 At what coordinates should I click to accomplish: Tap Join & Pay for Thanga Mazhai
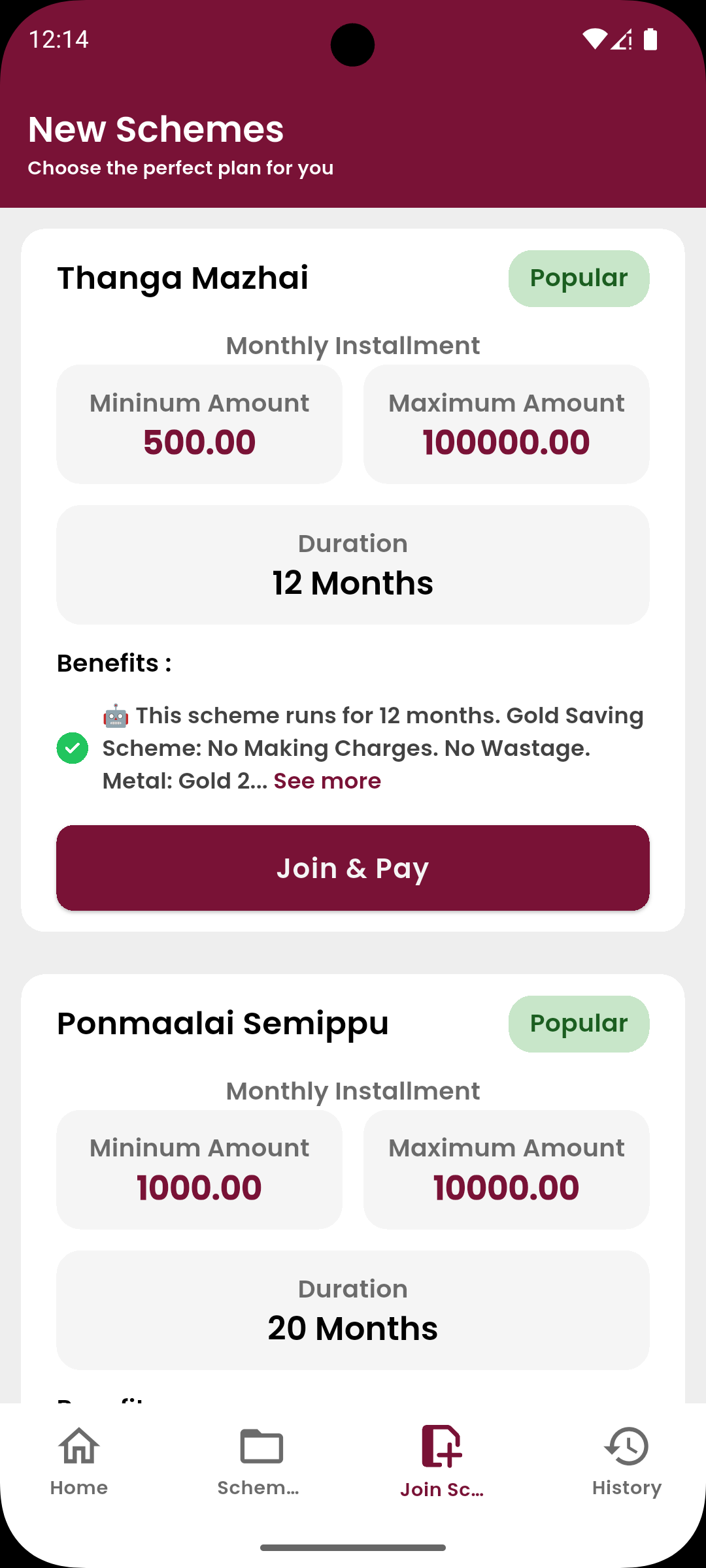point(353,868)
